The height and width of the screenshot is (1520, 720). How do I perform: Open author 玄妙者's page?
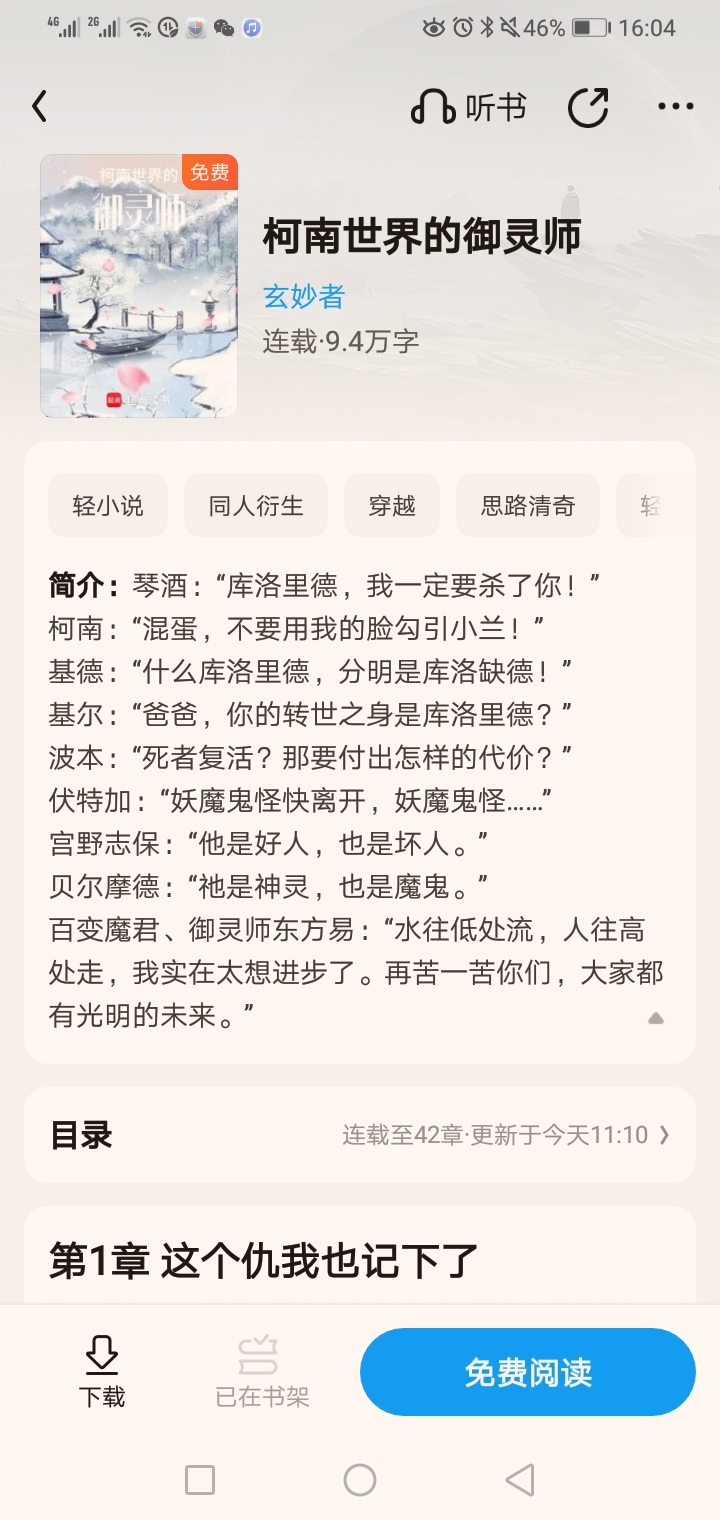tap(304, 296)
